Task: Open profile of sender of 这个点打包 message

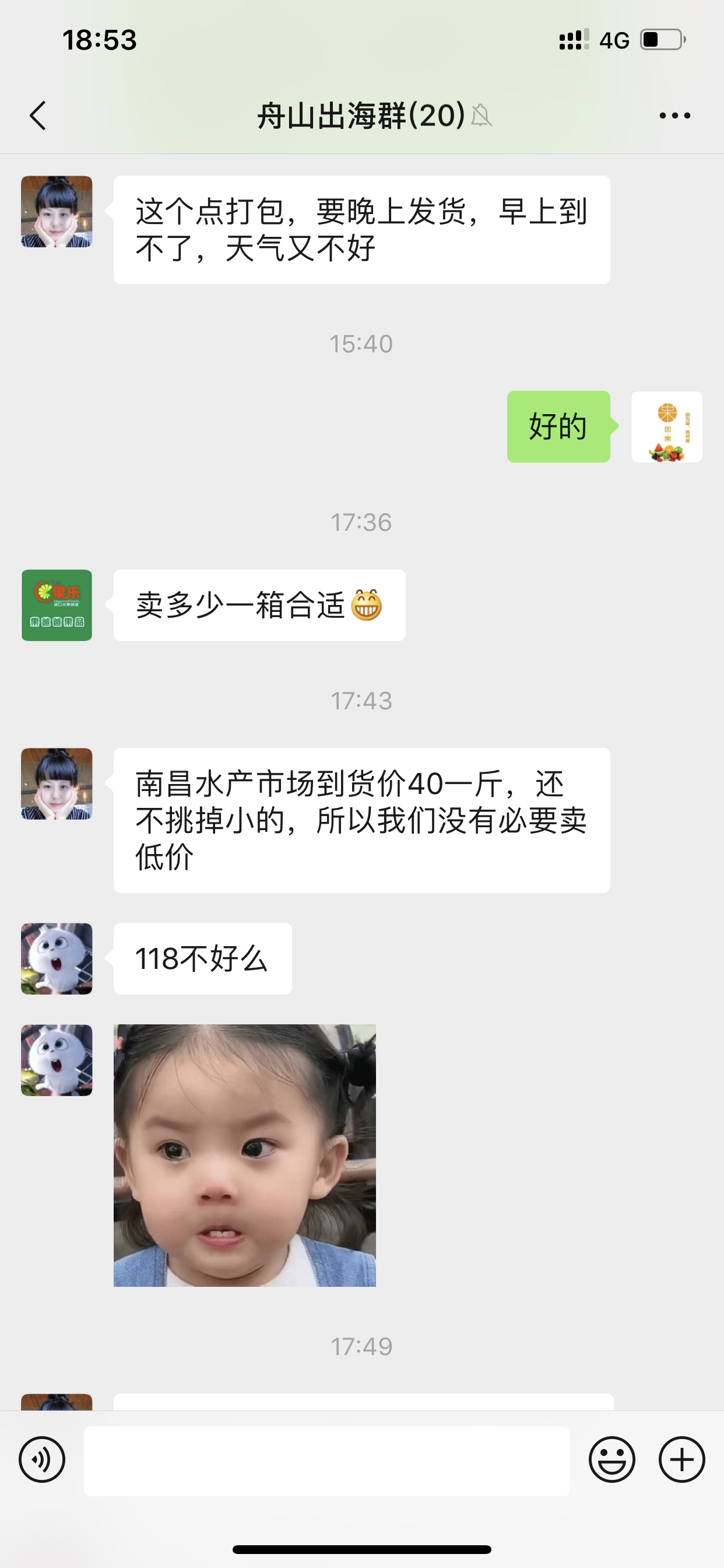Action: pos(57,211)
